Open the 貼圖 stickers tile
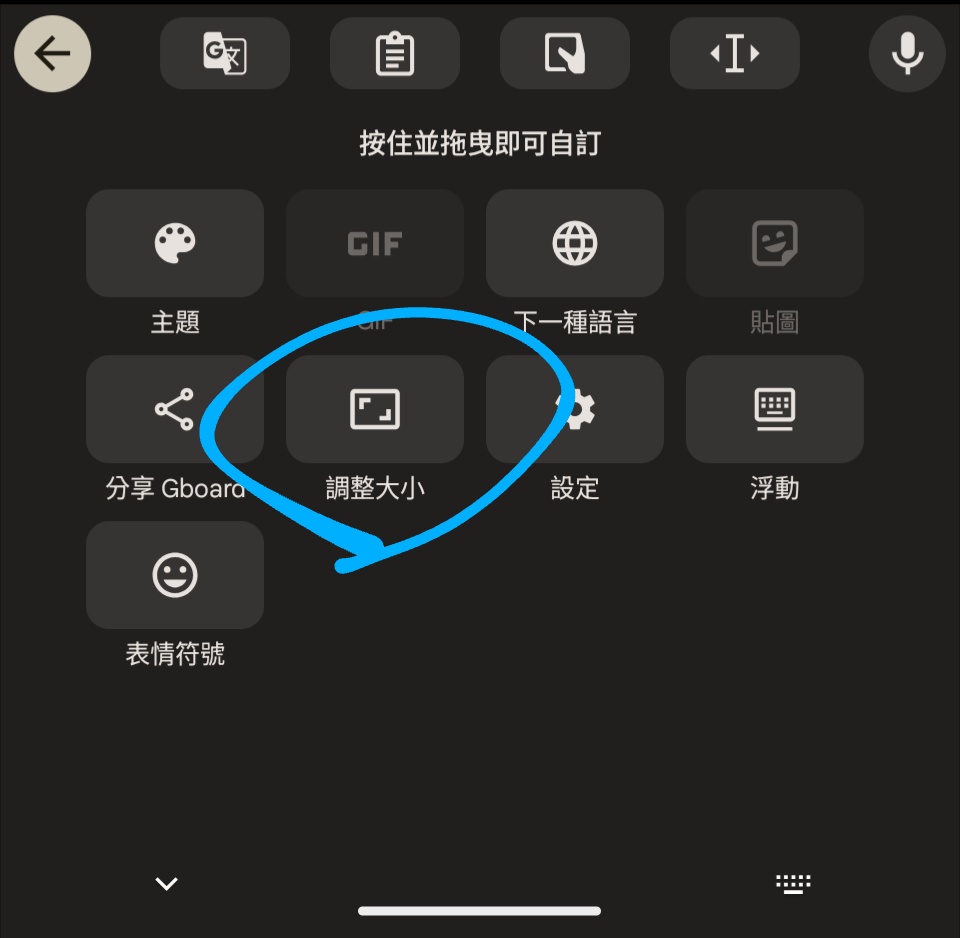This screenshot has width=960, height=938. click(775, 243)
